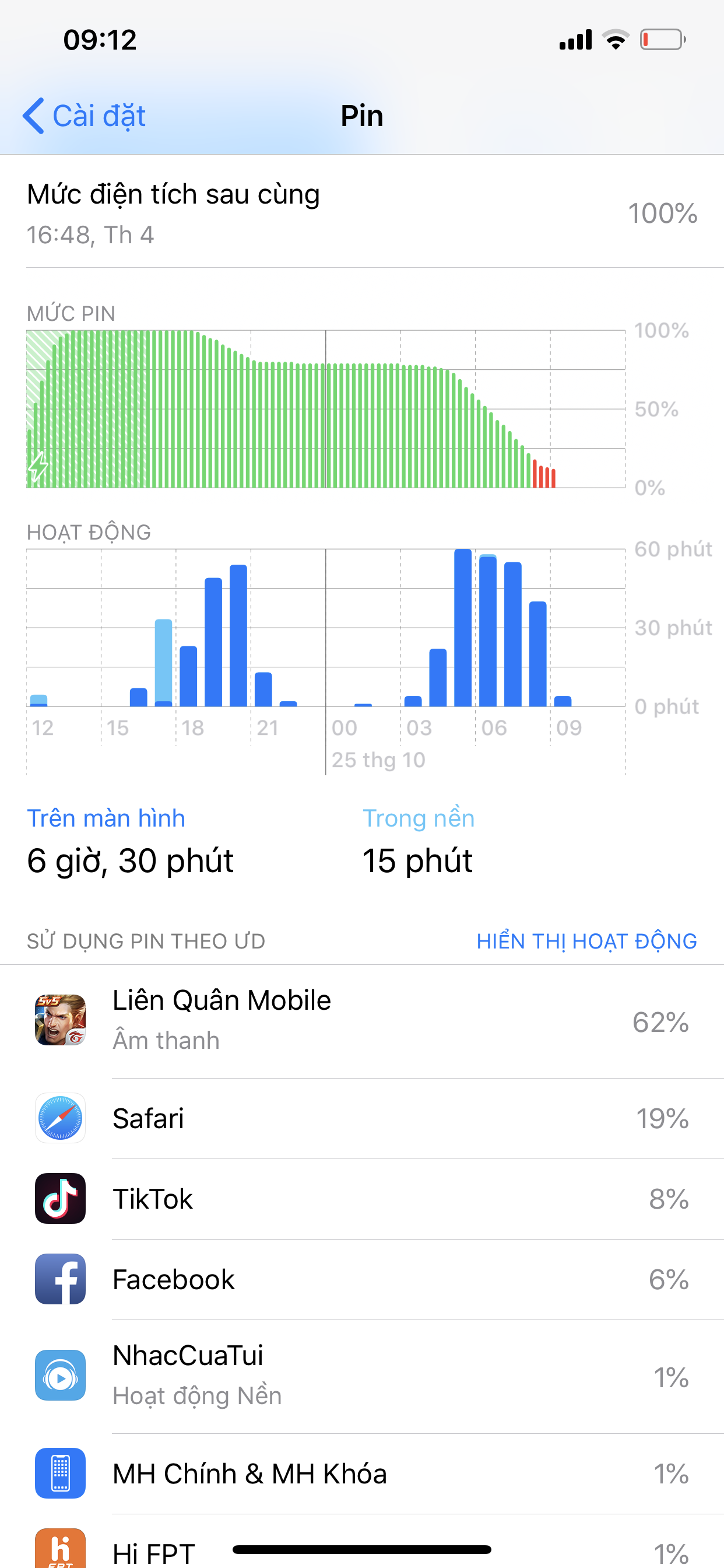The height and width of the screenshot is (1568, 724).
Task: Tap the TikTok usage row
Action: [x=362, y=1199]
